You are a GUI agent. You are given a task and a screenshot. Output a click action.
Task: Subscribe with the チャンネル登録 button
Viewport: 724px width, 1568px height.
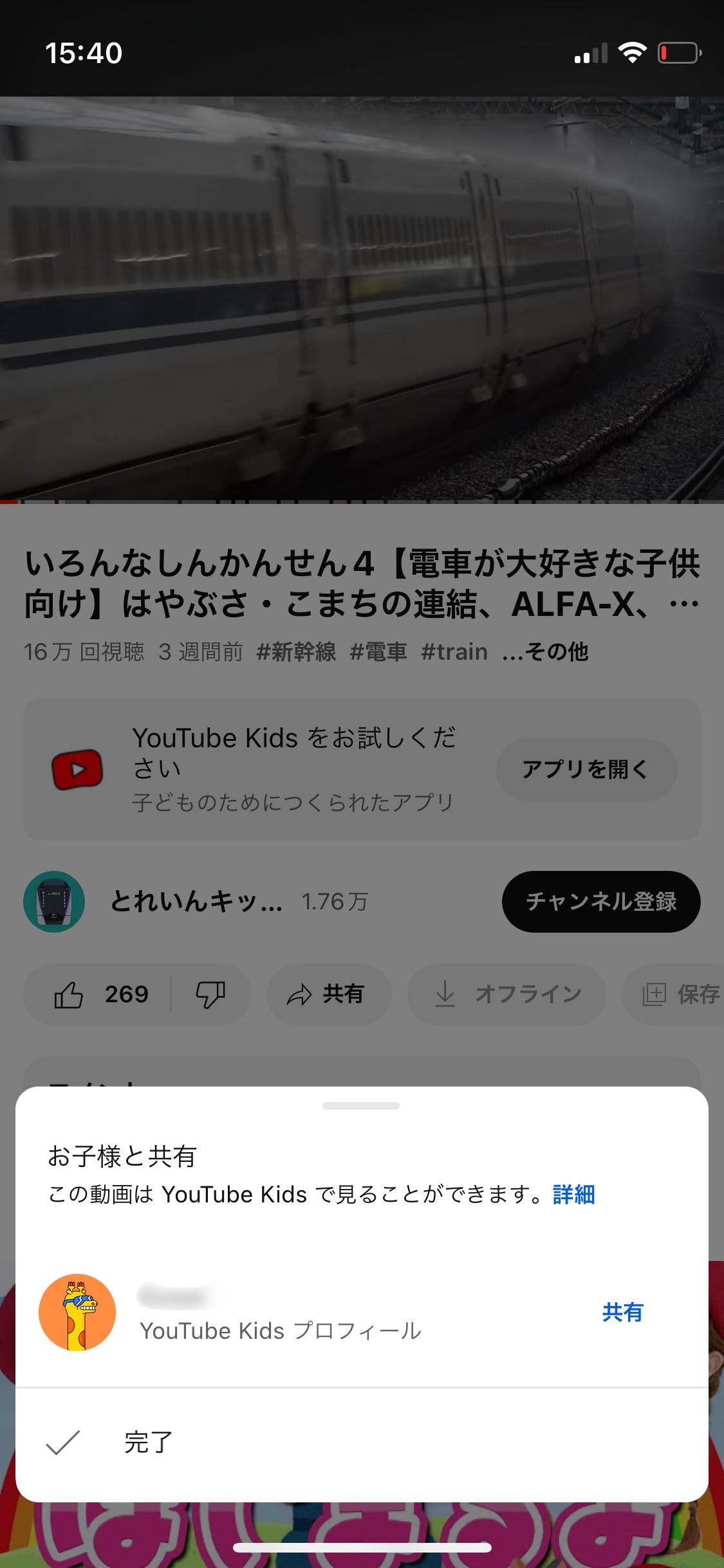coord(600,901)
